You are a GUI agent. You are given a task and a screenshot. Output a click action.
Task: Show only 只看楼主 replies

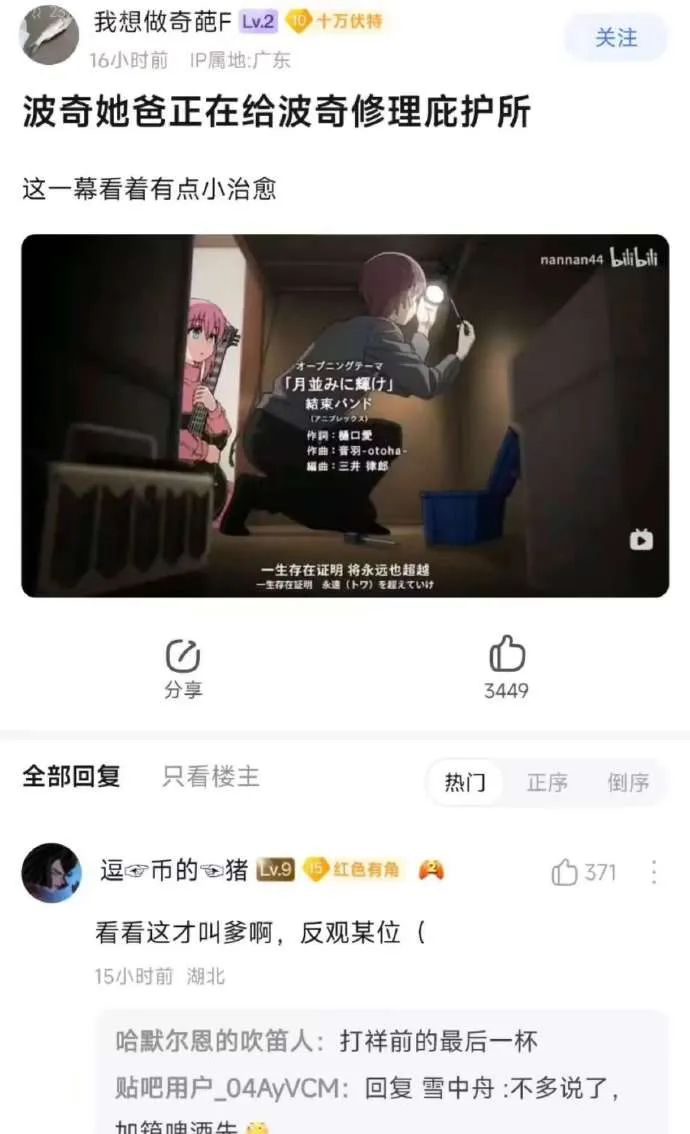pyautogui.click(x=210, y=777)
